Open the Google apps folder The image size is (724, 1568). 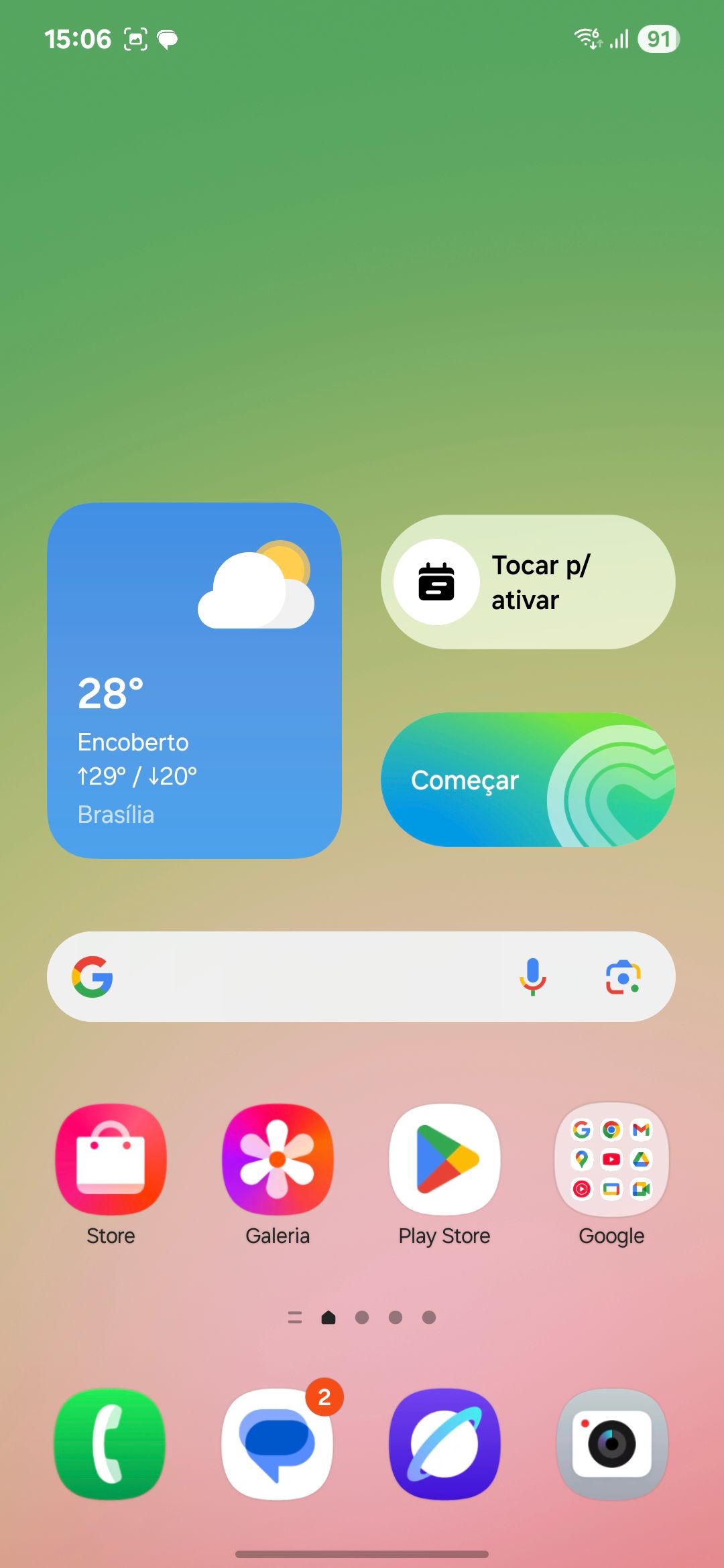[x=611, y=1159]
